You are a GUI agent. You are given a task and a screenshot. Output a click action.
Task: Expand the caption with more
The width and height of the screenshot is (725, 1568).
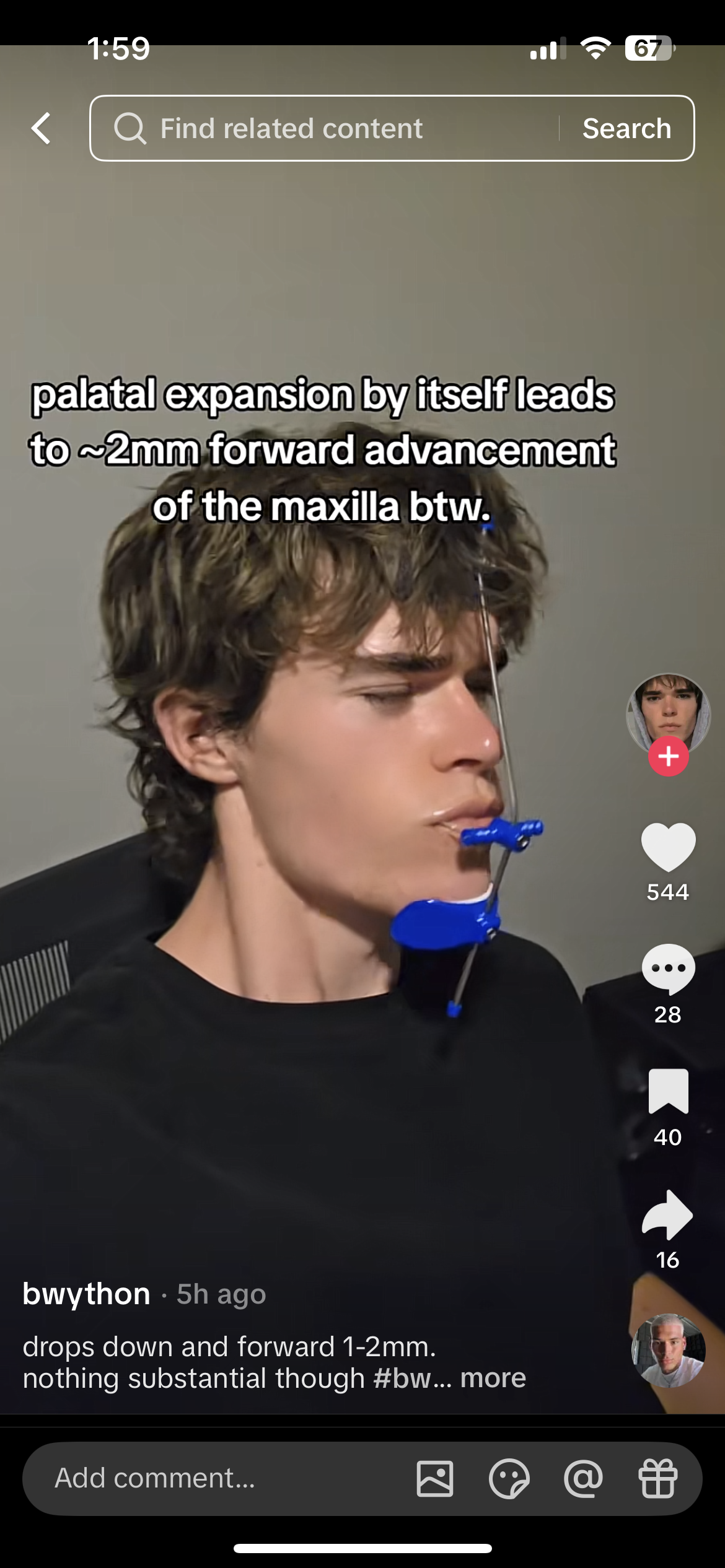point(493,1379)
